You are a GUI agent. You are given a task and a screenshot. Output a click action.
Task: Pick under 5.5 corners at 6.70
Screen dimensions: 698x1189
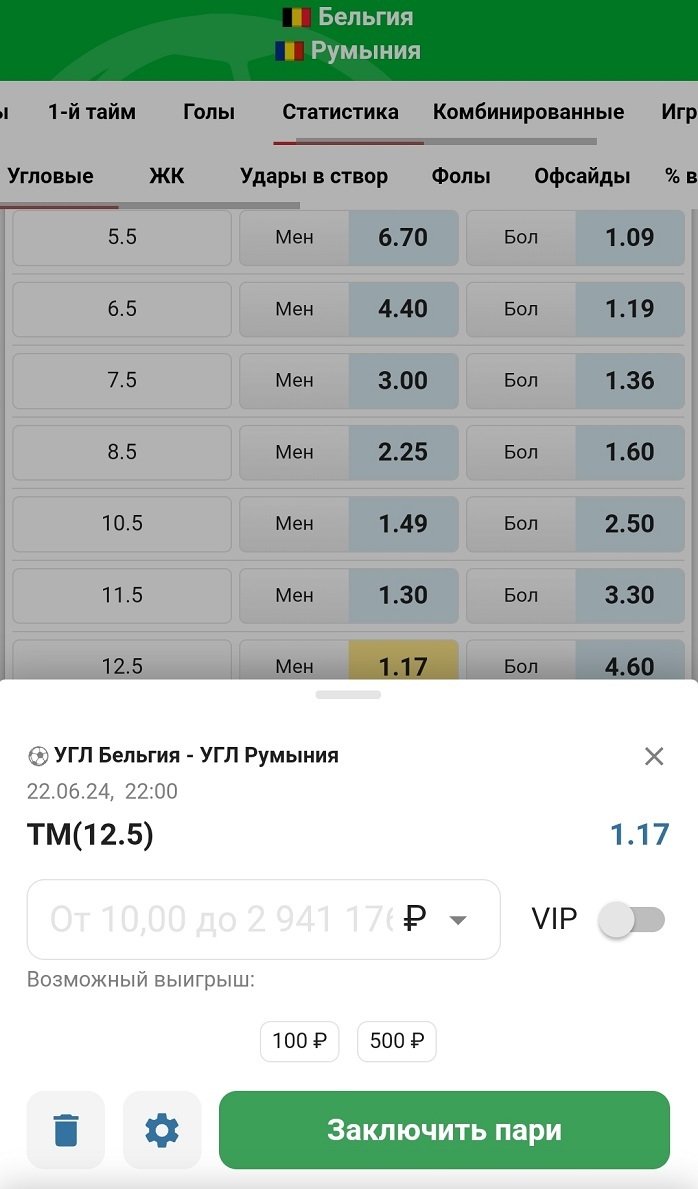[x=349, y=238]
